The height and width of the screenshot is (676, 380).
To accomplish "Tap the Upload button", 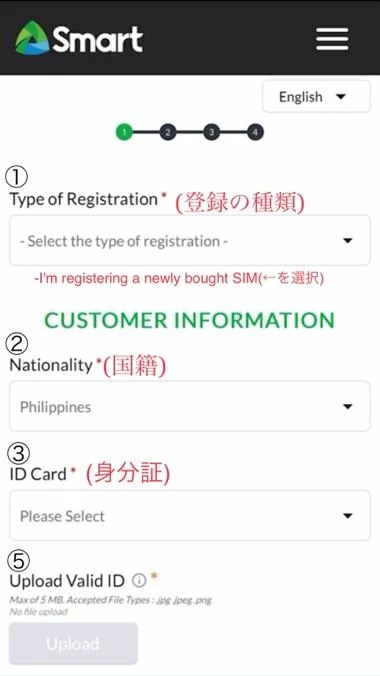I will point(73,644).
